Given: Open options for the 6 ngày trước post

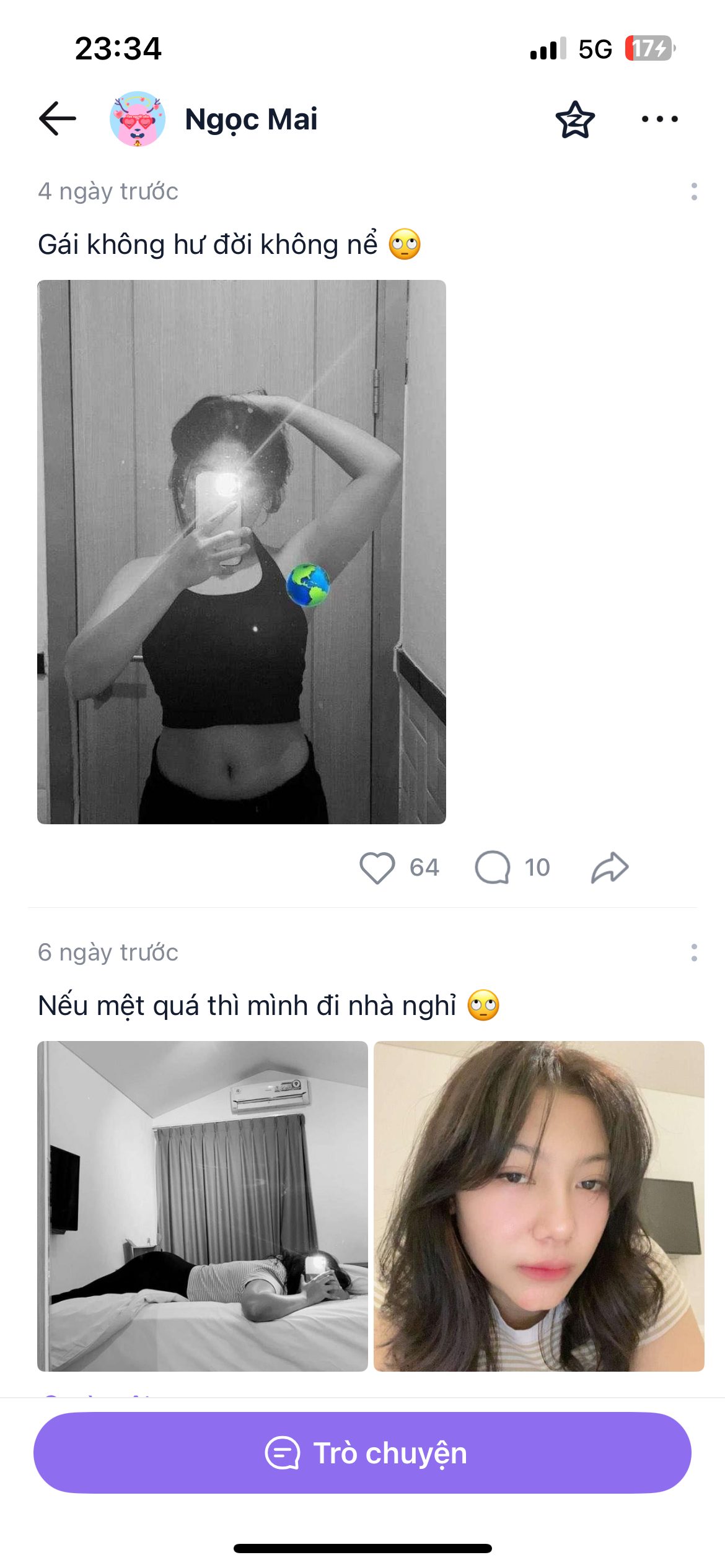Looking at the screenshot, I should tap(694, 952).
